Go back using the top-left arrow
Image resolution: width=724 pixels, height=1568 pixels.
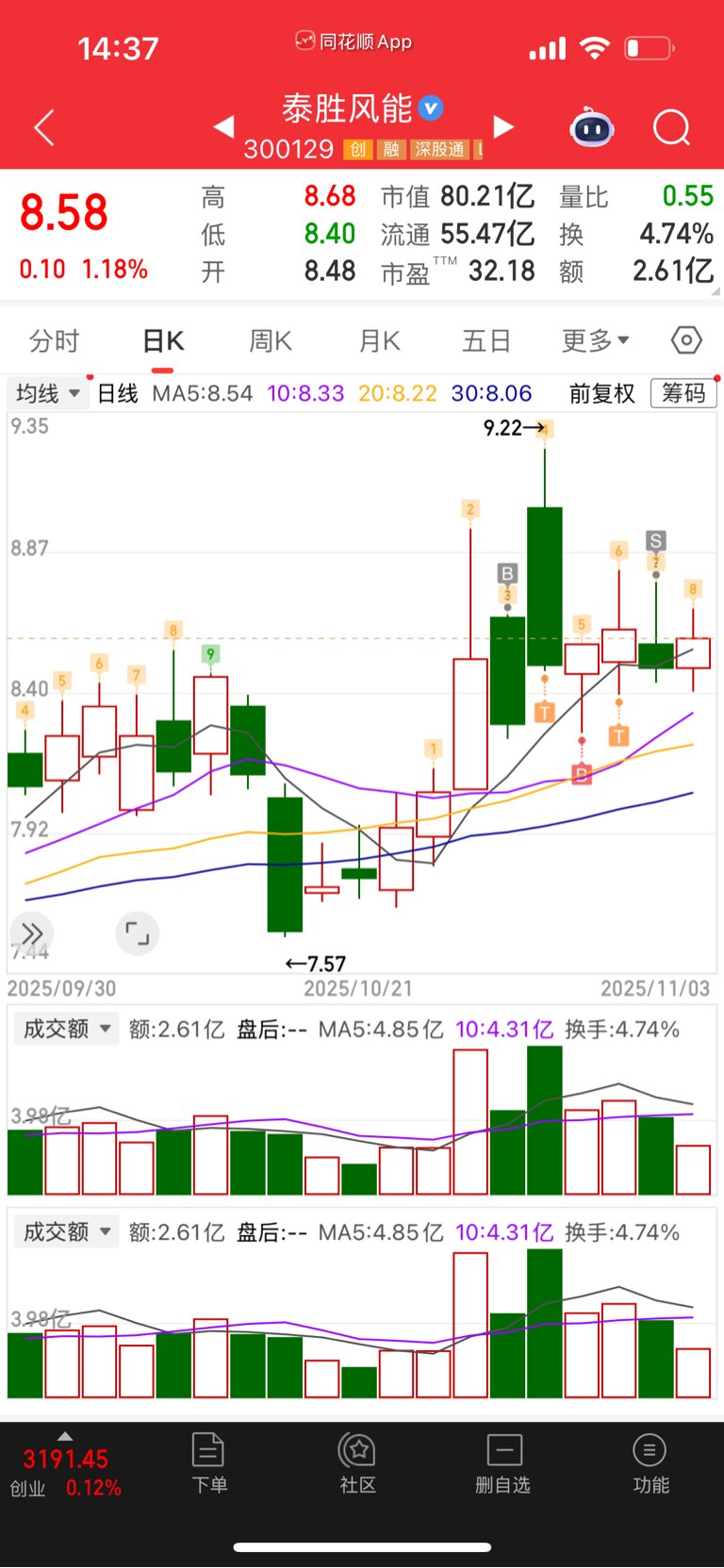pyautogui.click(x=44, y=128)
